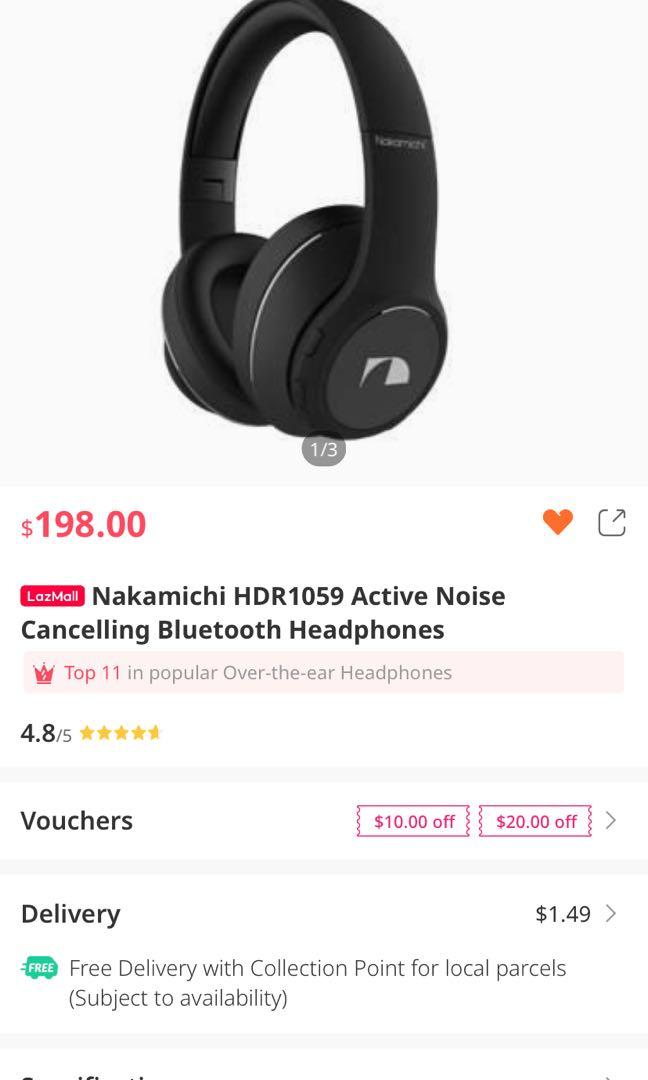Image resolution: width=648 pixels, height=1080 pixels.
Task: Toggle the wishlist heart icon
Action: tap(558, 521)
